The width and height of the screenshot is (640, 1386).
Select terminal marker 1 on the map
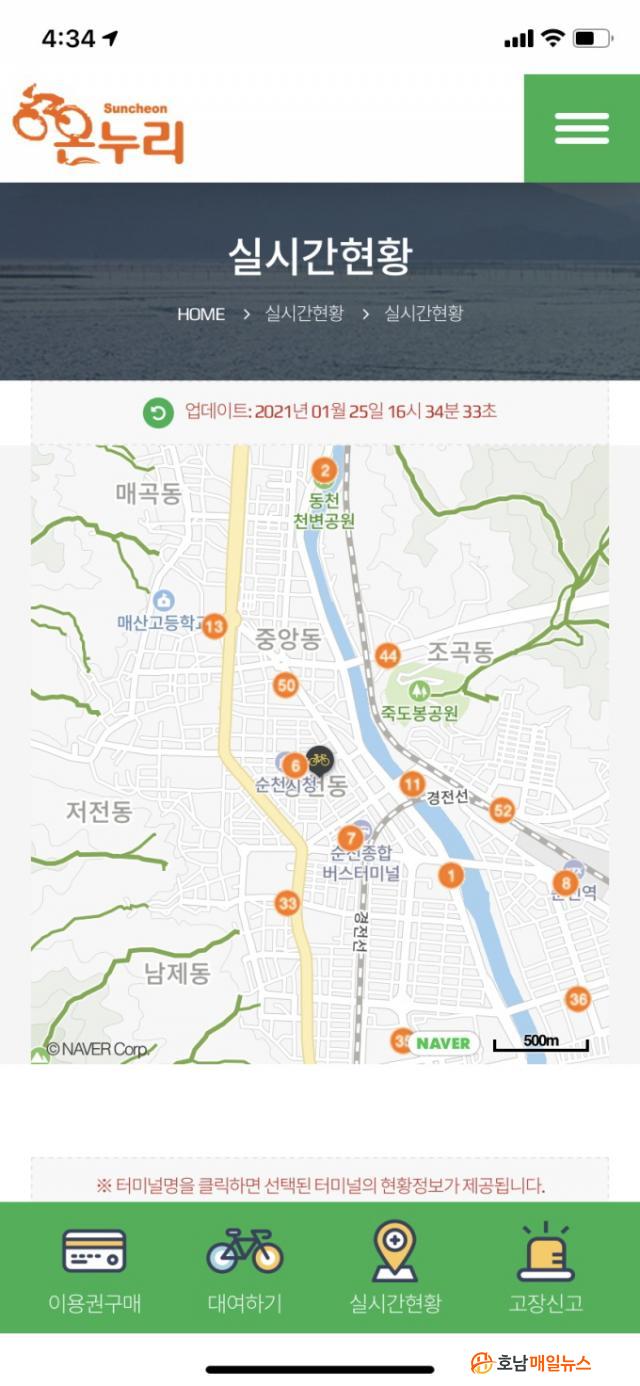(451, 876)
